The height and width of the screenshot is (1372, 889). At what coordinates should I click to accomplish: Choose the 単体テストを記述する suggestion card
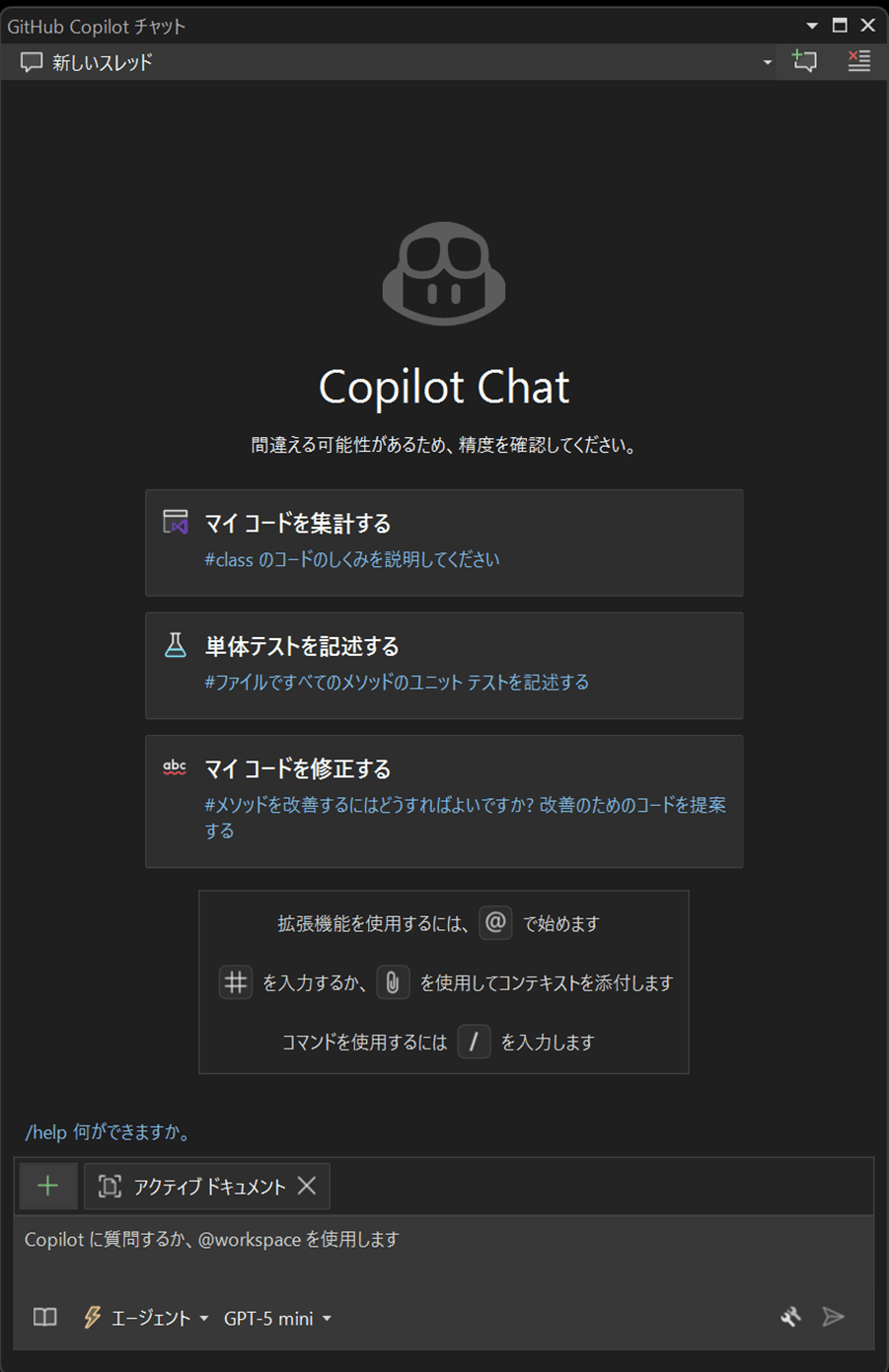tap(444, 665)
